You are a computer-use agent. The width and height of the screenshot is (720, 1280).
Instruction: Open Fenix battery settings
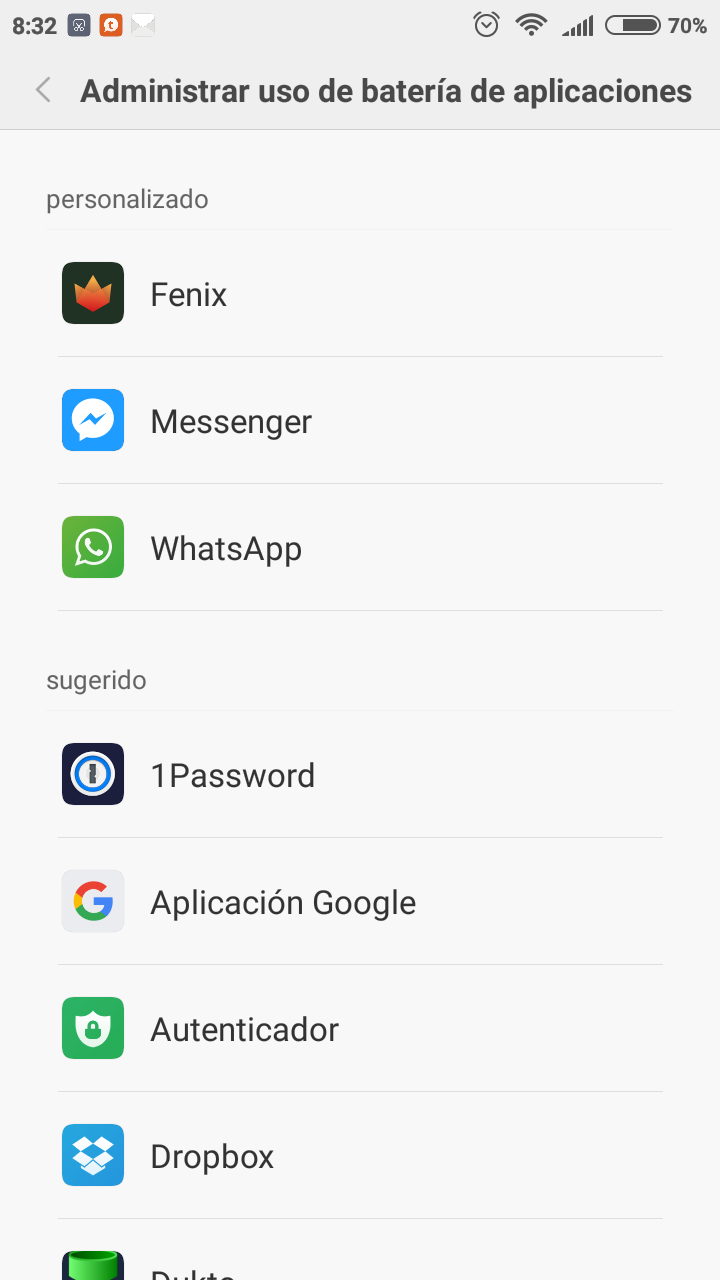click(x=360, y=293)
